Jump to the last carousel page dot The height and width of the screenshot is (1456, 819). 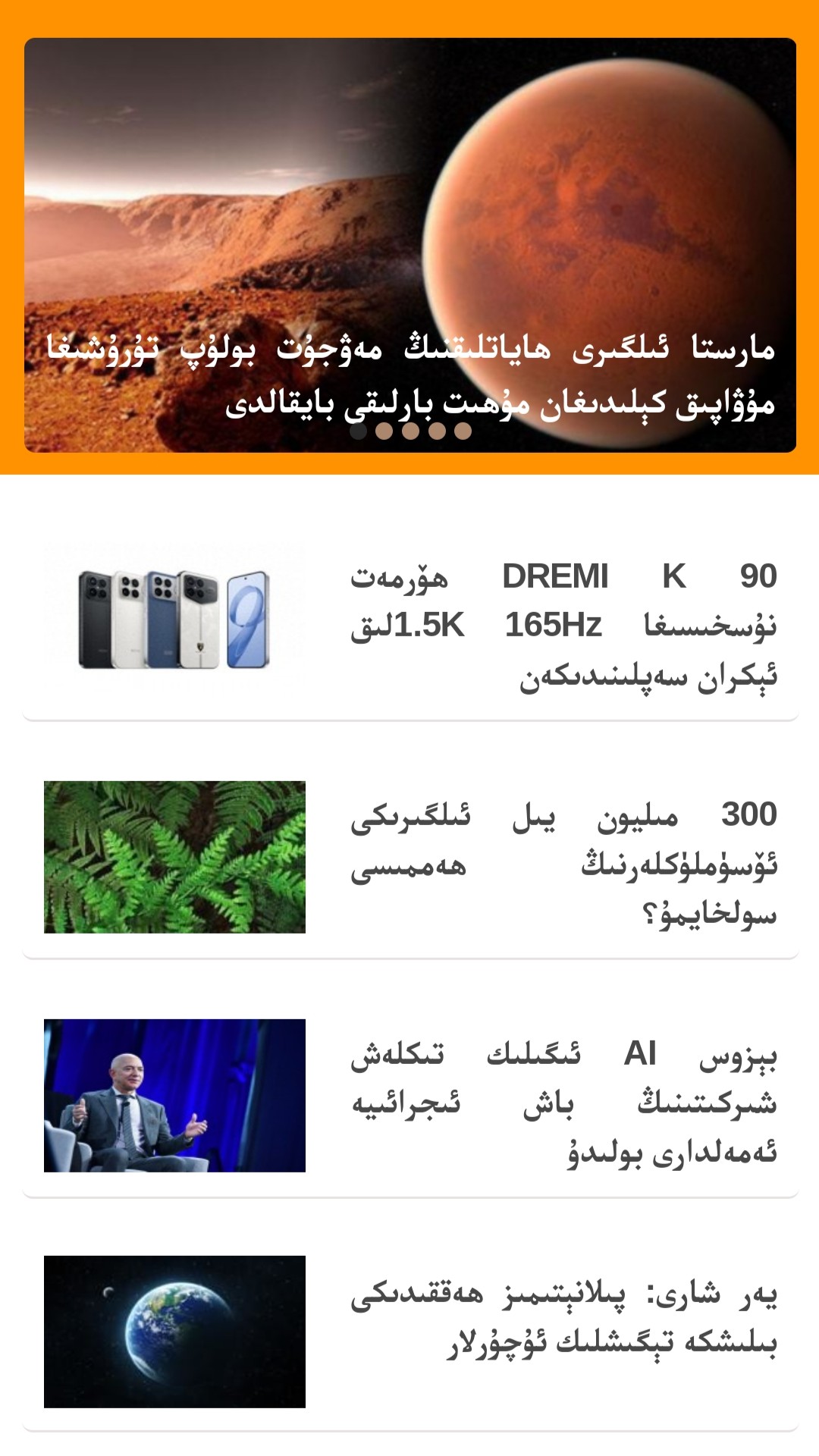[463, 431]
